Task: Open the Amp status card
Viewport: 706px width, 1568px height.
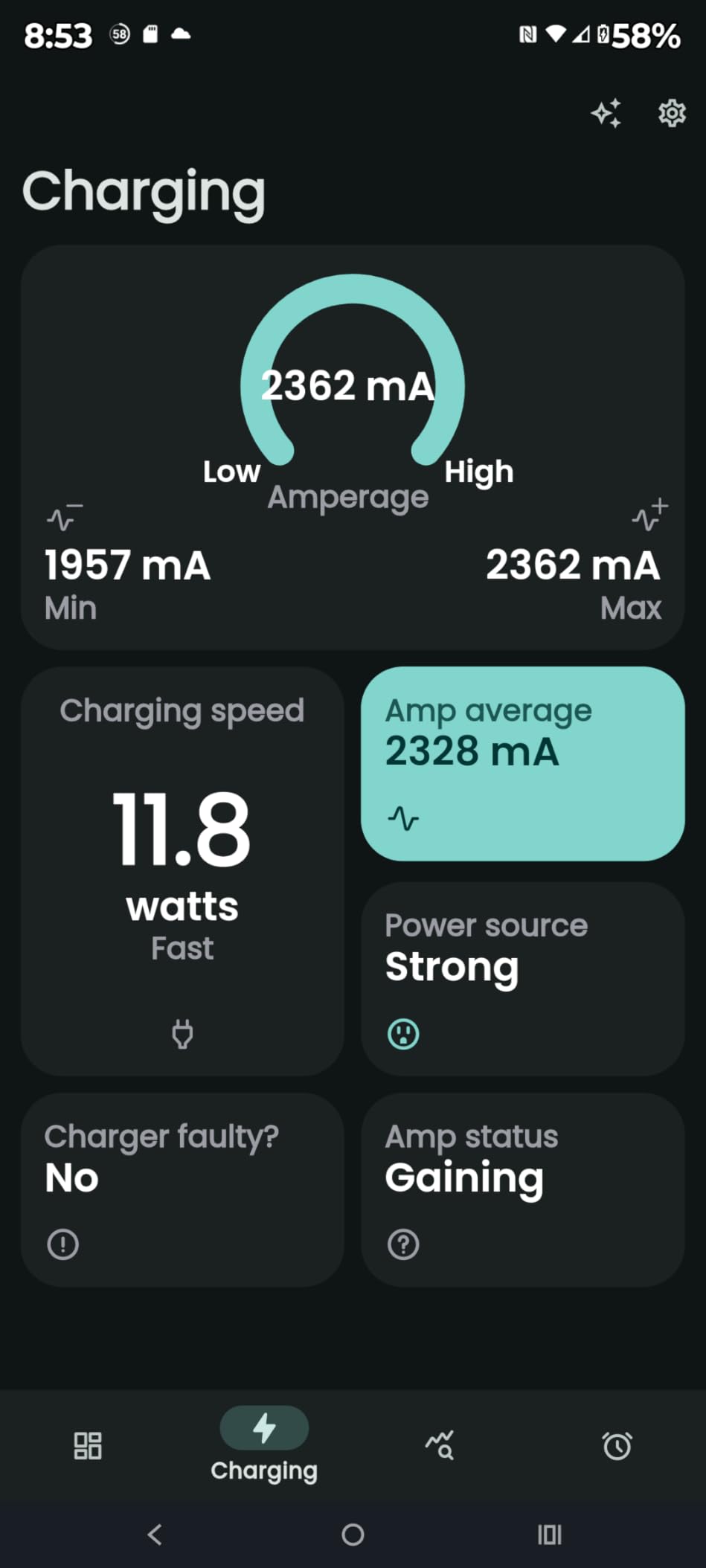Action: click(x=522, y=1189)
